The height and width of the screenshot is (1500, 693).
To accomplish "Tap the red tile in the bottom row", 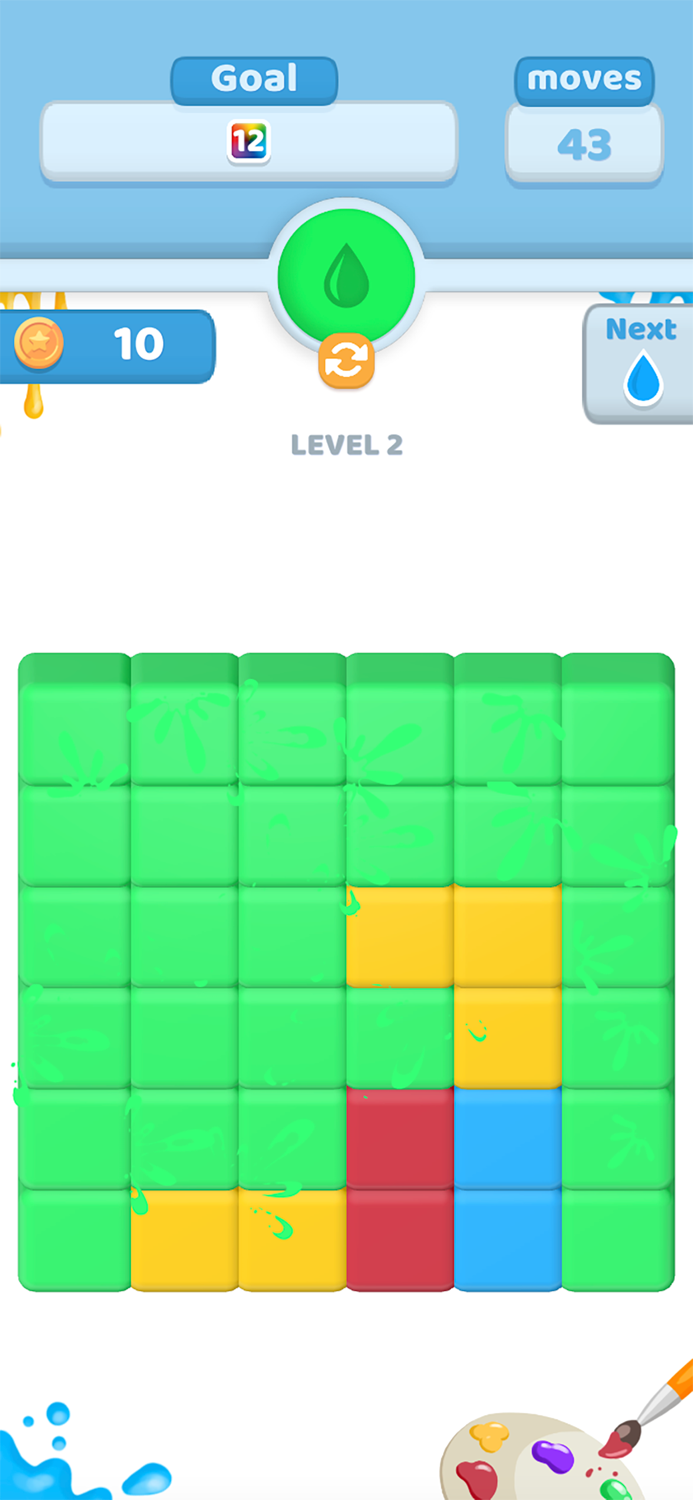I will click(399, 1239).
